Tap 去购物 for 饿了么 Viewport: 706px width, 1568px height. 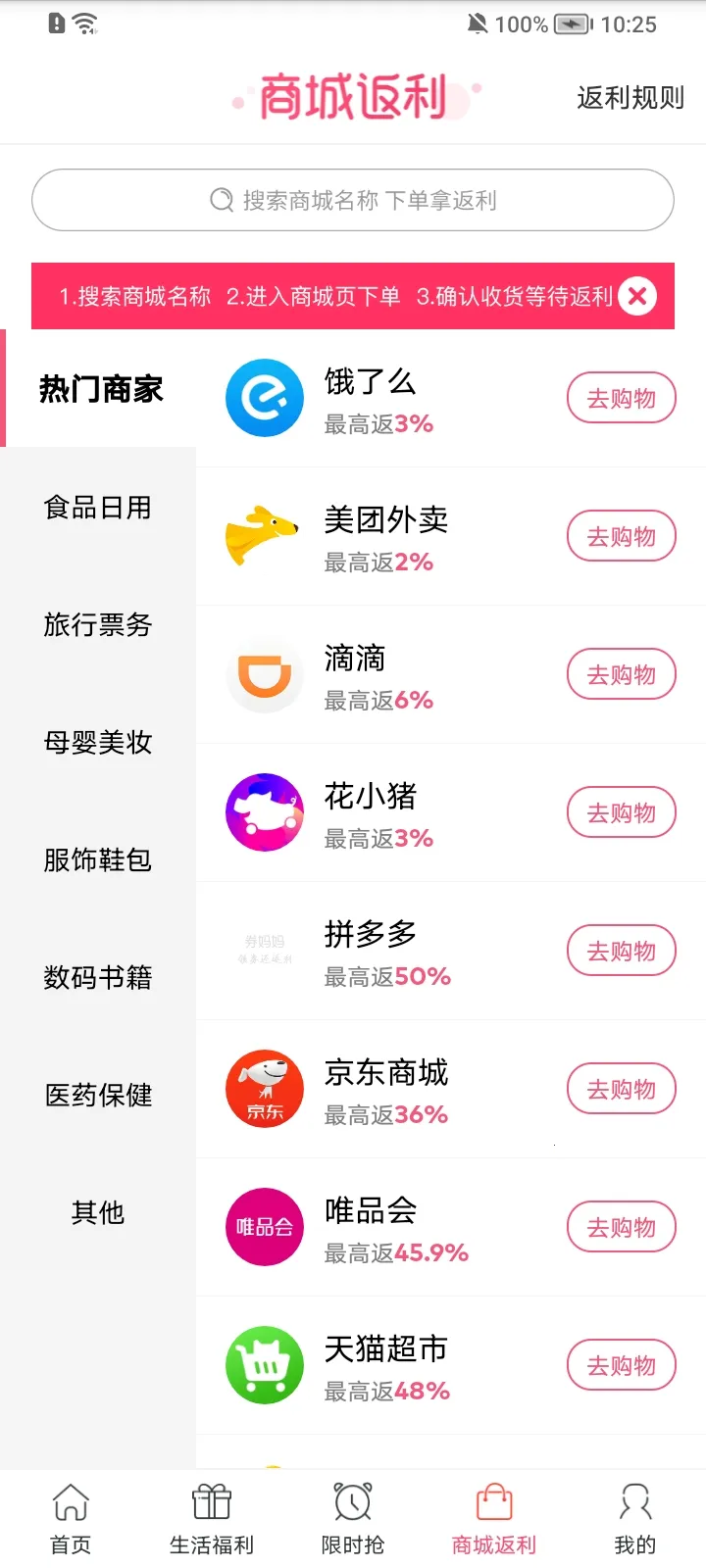click(621, 399)
